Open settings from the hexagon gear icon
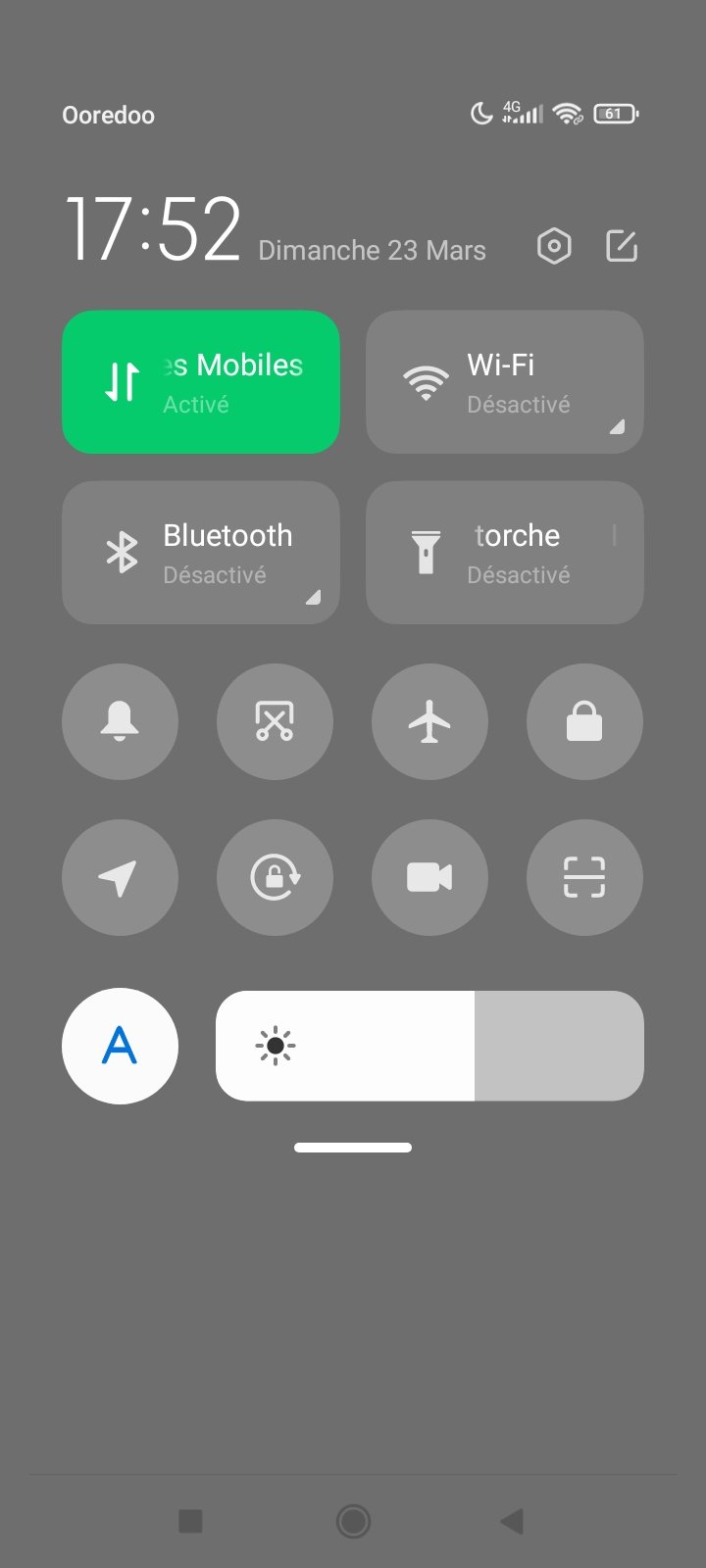706x1568 pixels. pyautogui.click(x=554, y=246)
